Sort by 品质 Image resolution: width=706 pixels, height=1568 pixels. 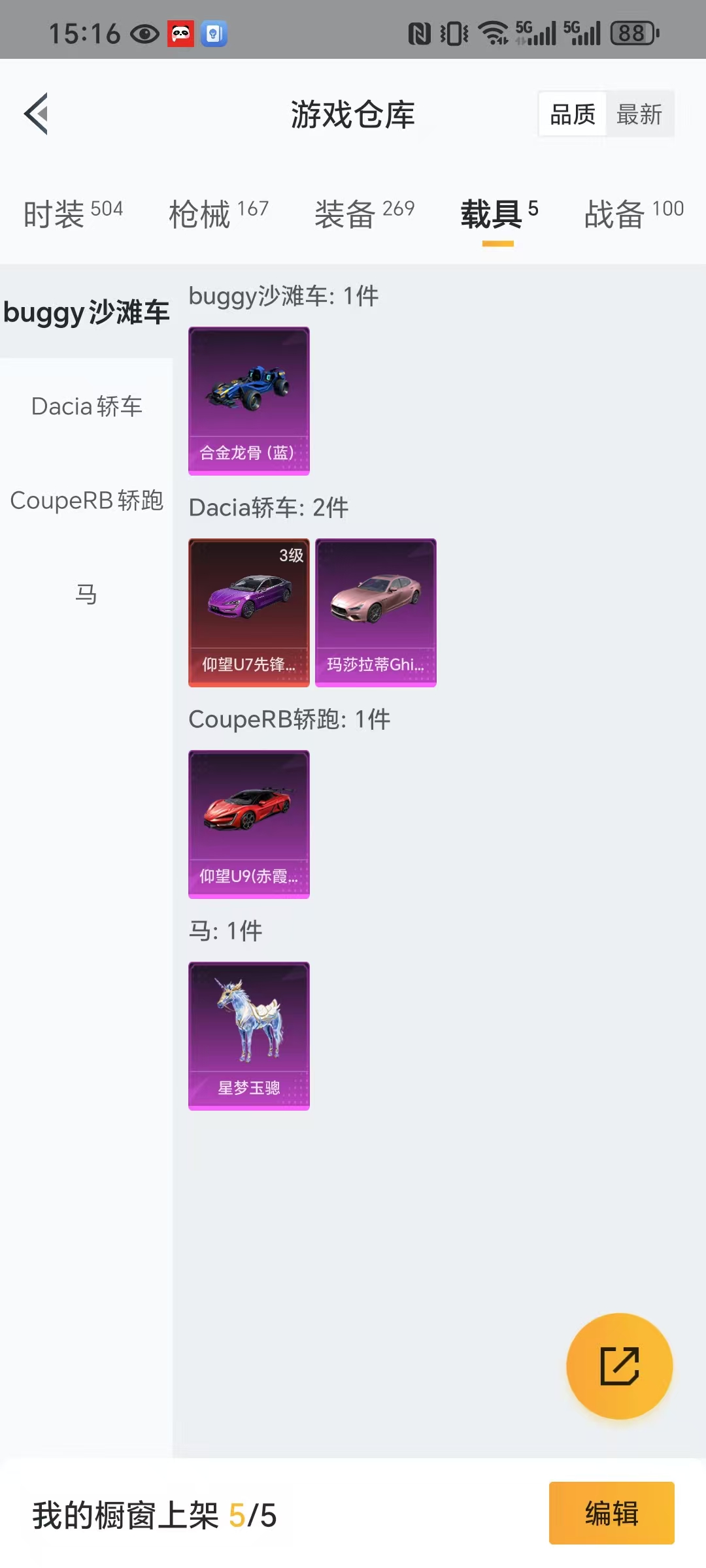click(573, 114)
